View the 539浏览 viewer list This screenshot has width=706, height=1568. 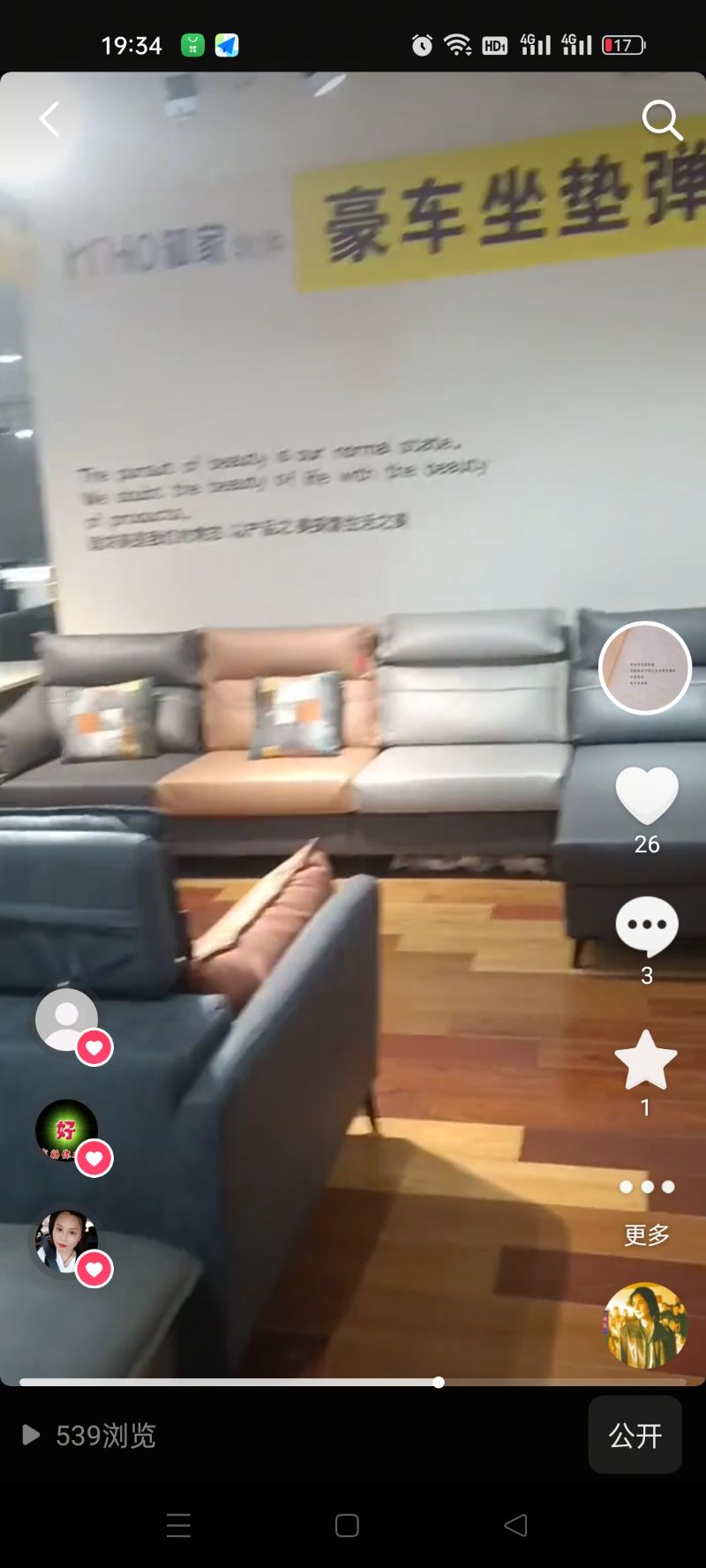[90, 1435]
